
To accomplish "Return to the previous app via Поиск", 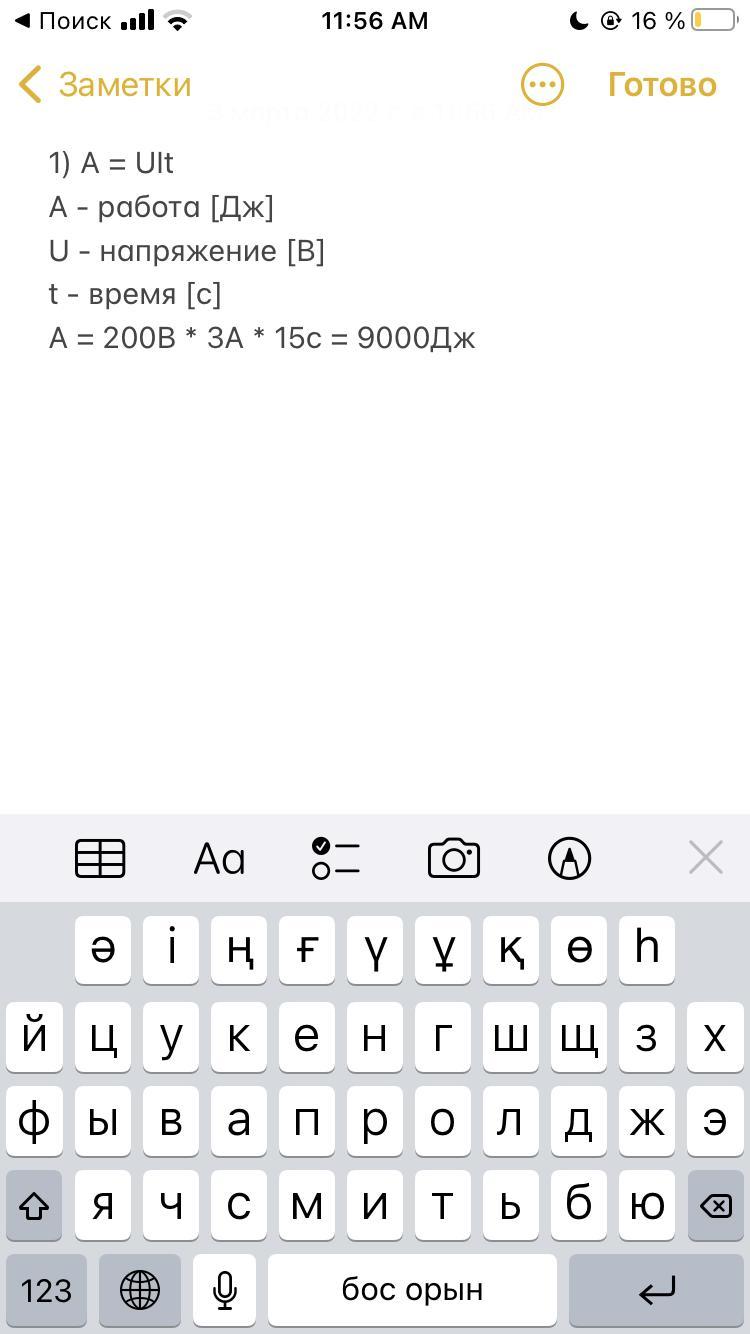I will (62, 21).
